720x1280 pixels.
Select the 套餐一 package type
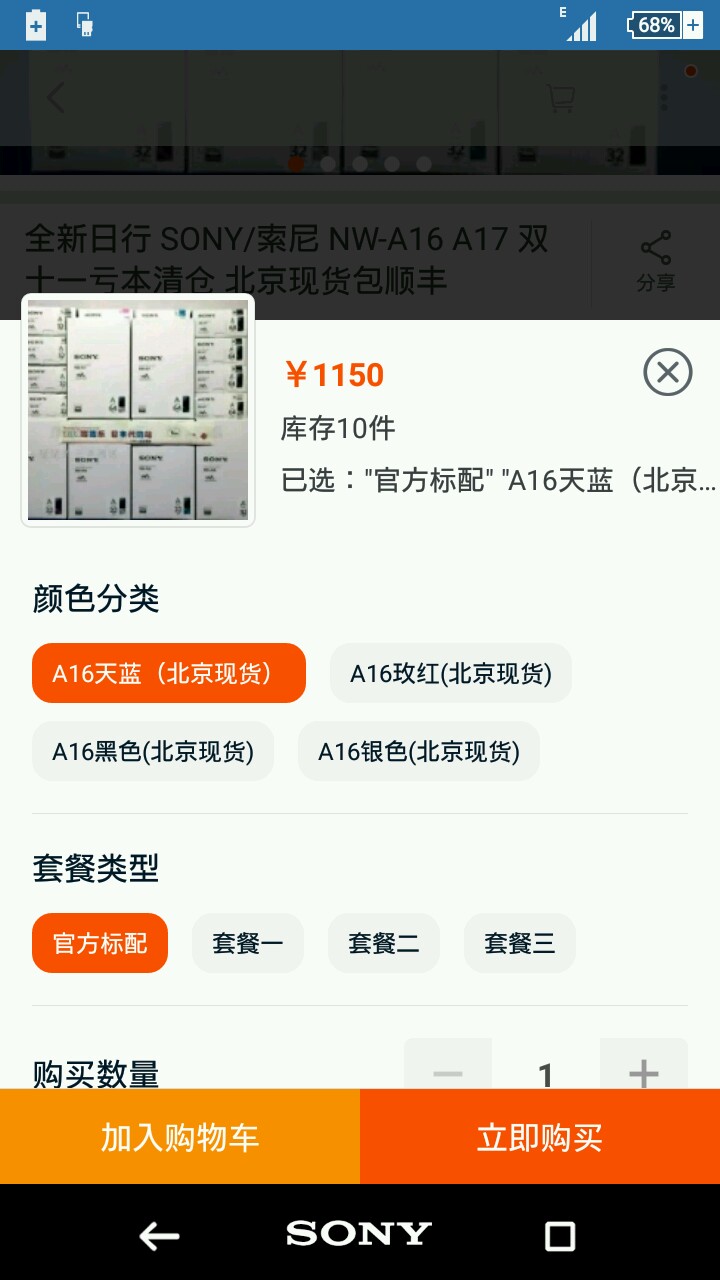(x=247, y=943)
